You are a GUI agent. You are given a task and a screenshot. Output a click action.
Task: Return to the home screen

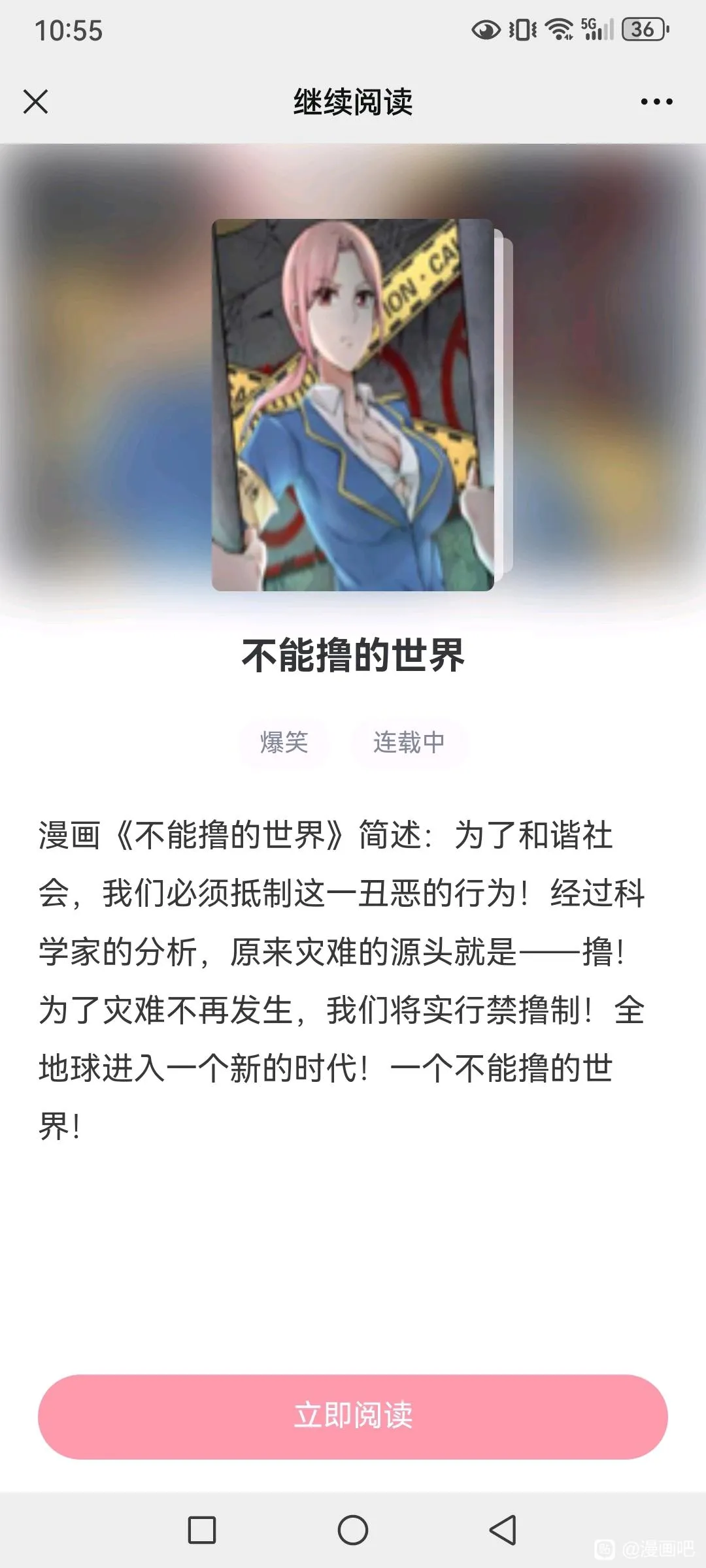tap(353, 1530)
